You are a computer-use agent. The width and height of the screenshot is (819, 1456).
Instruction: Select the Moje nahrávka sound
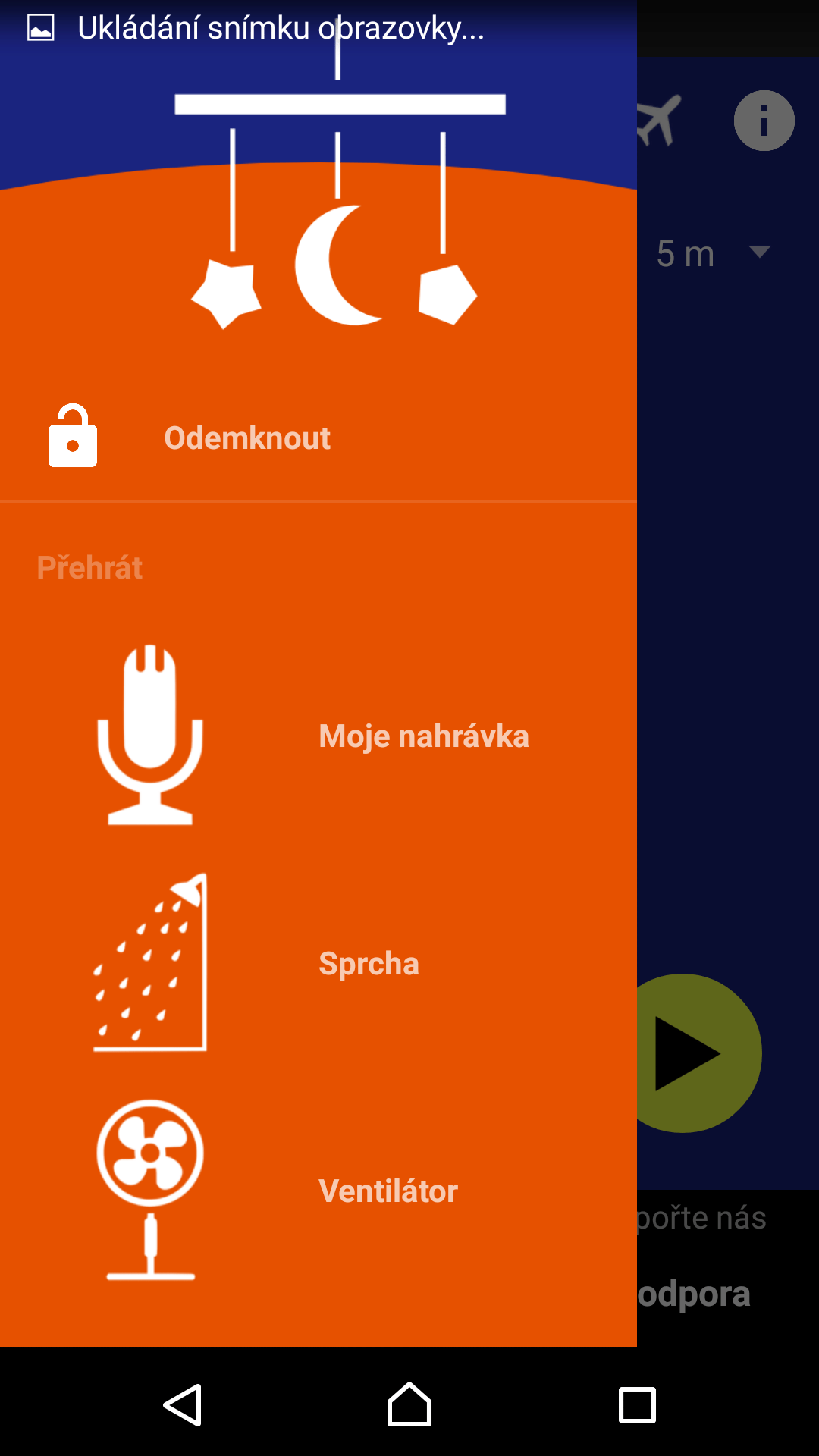pyautogui.click(x=318, y=736)
